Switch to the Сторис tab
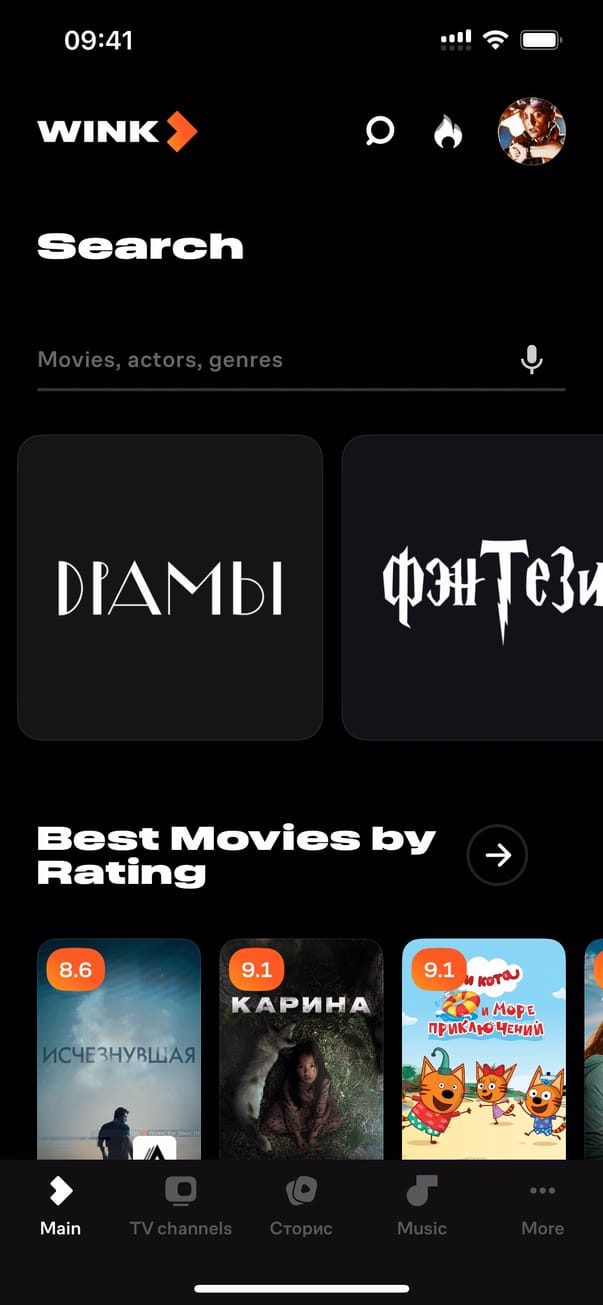603x1305 pixels. pos(301,1205)
